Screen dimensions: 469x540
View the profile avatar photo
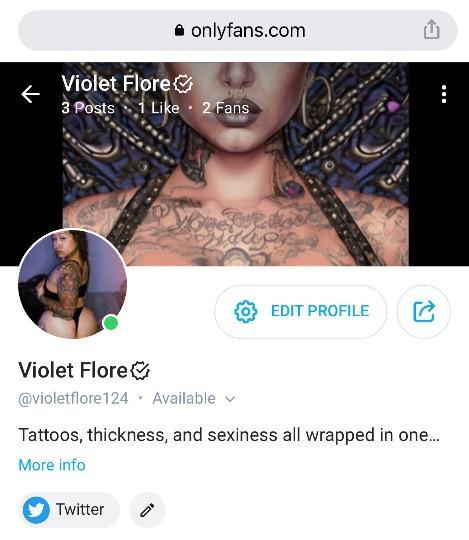73,283
